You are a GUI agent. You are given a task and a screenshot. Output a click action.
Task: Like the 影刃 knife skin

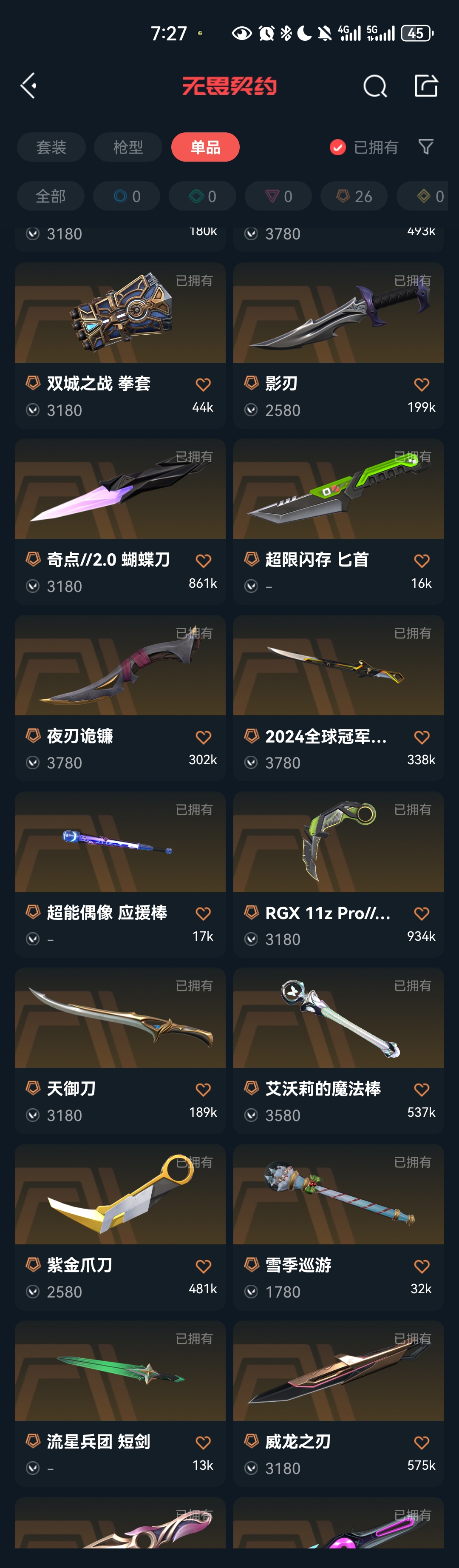pos(421,385)
